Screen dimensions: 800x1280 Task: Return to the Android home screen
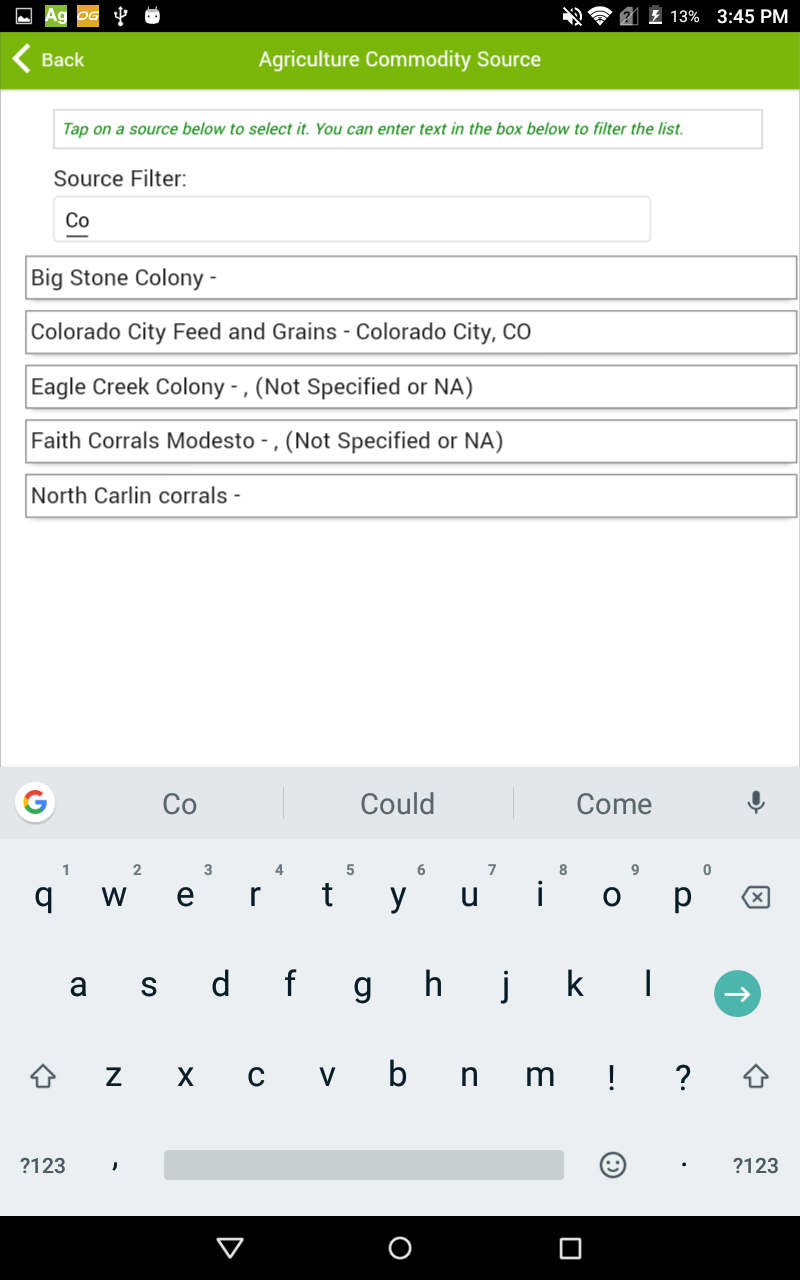(400, 1248)
